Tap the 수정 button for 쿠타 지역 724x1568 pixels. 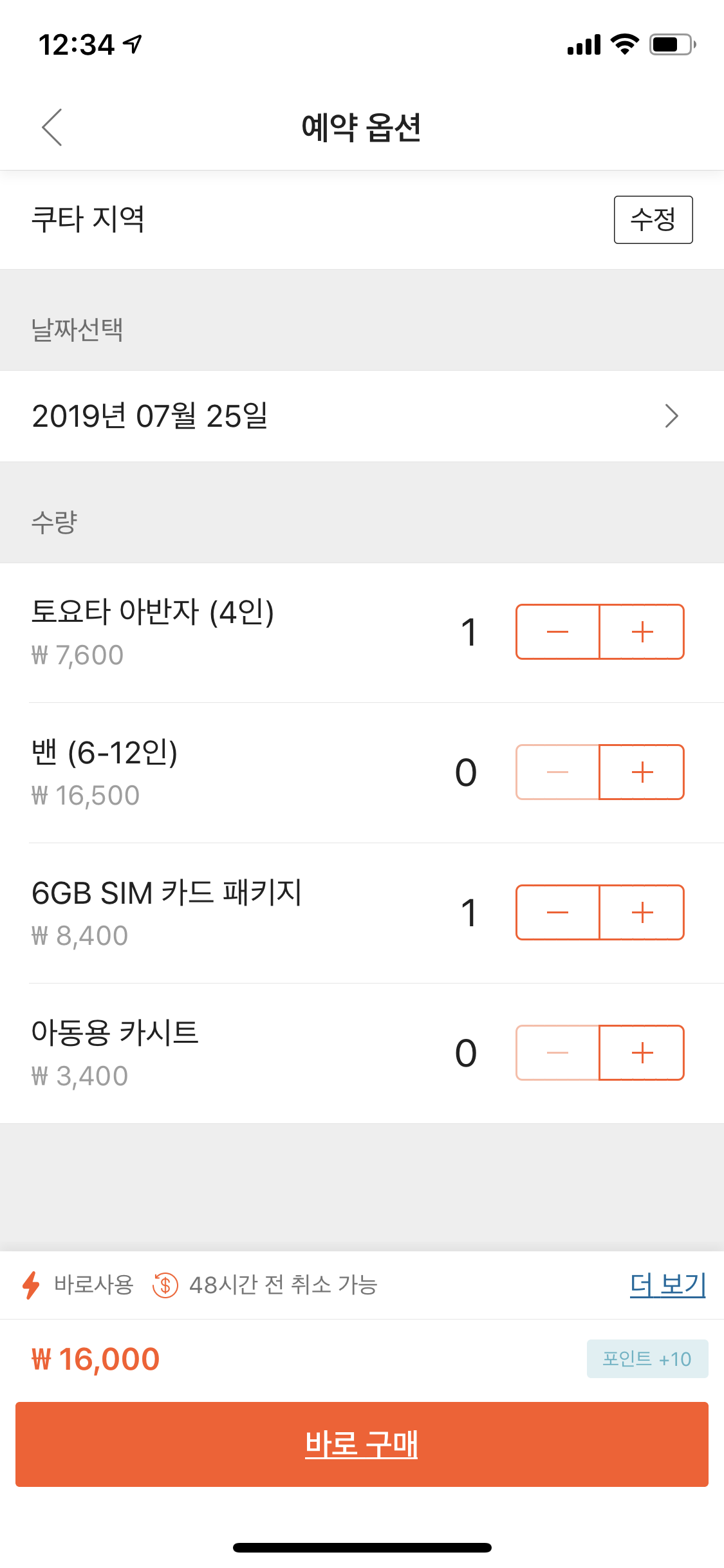click(653, 219)
